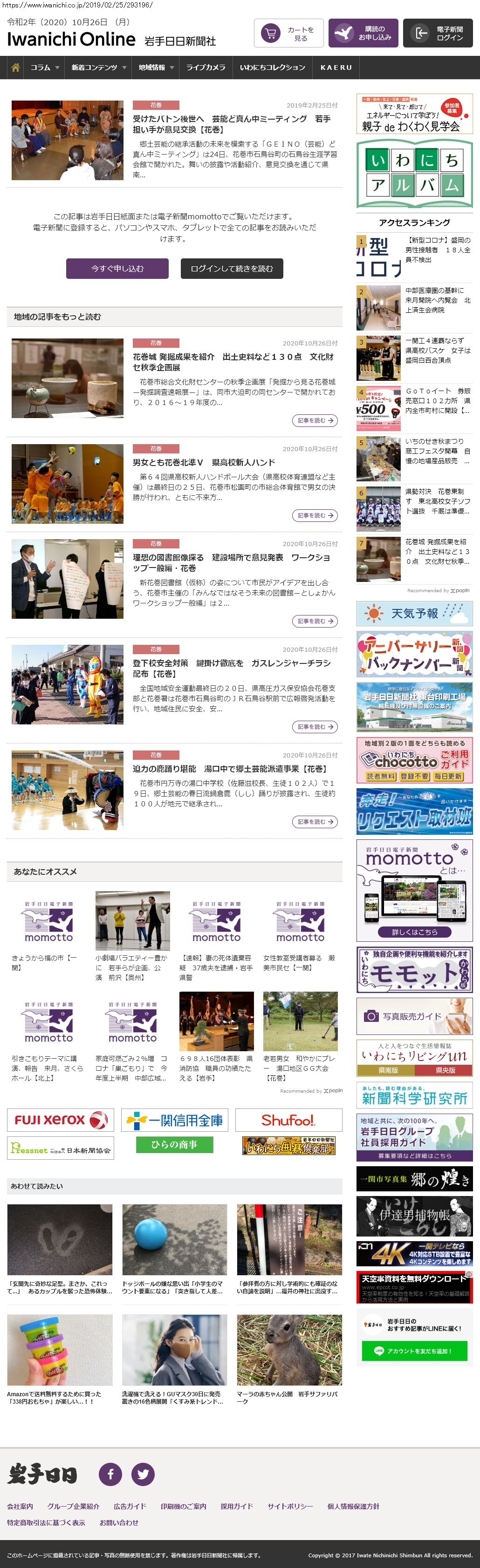Select 今すぐ申し込む button

pyautogui.click(x=117, y=269)
